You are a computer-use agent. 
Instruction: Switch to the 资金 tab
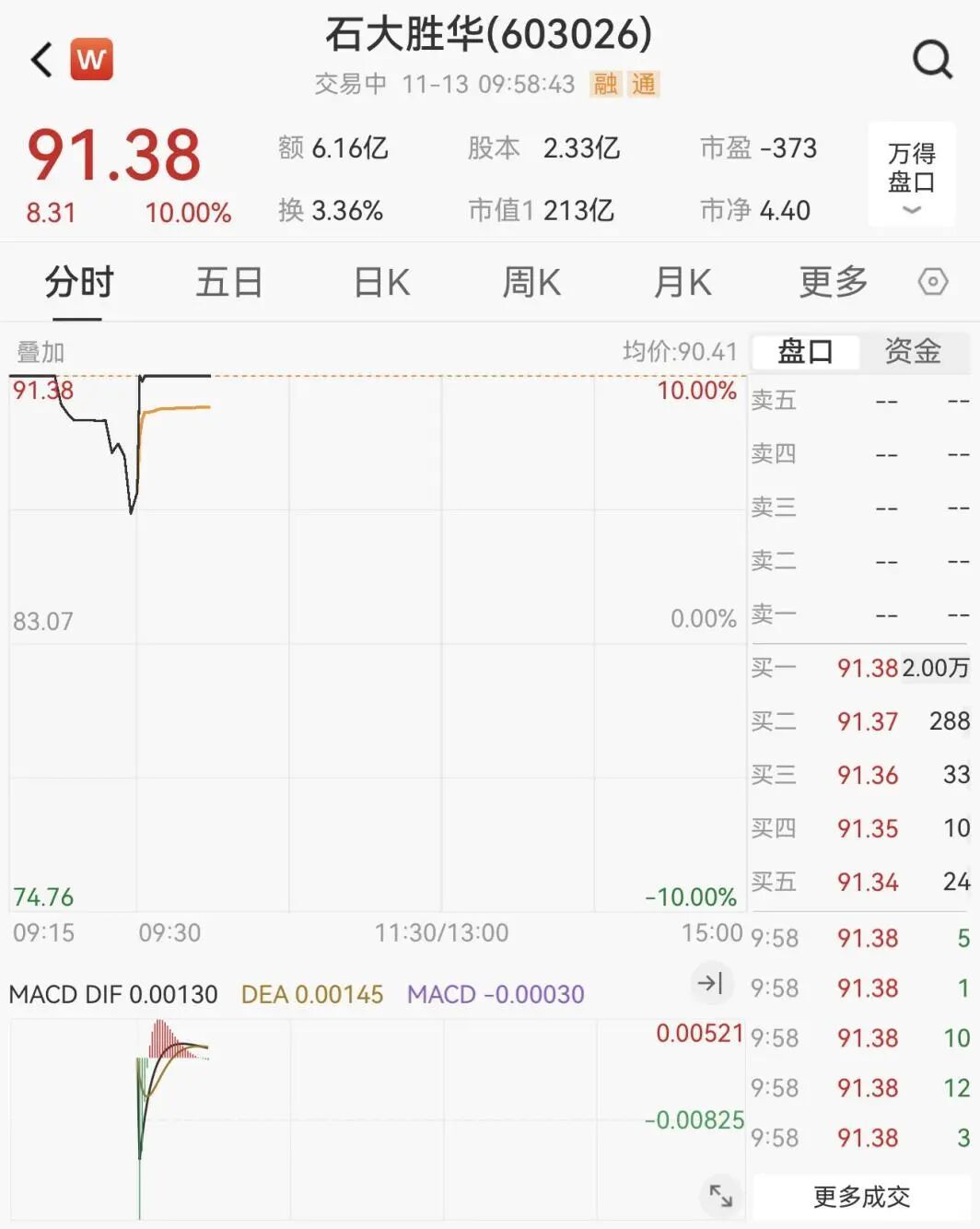pos(913,351)
